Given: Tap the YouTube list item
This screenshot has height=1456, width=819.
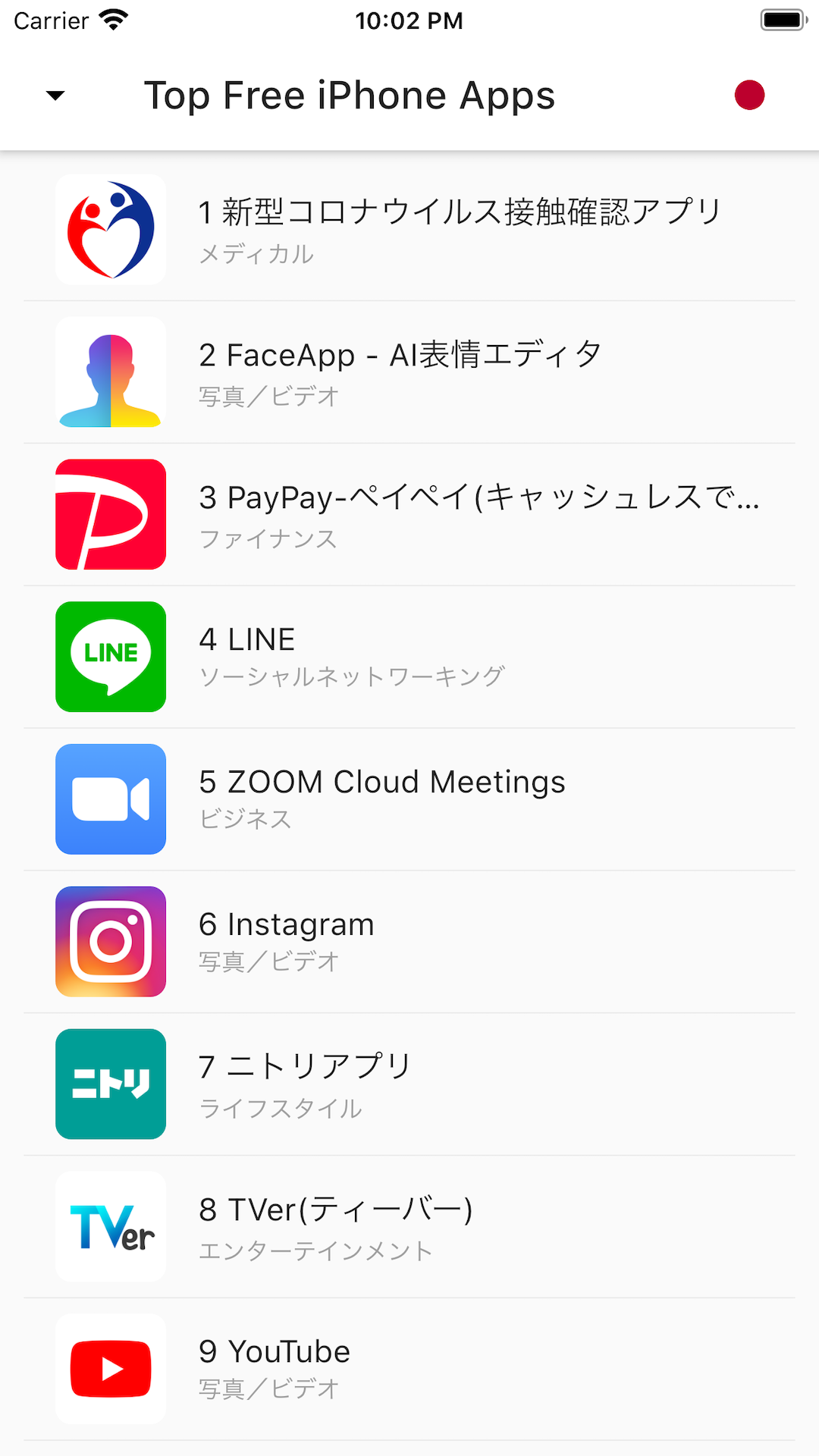Looking at the screenshot, I should pyautogui.click(x=409, y=1370).
